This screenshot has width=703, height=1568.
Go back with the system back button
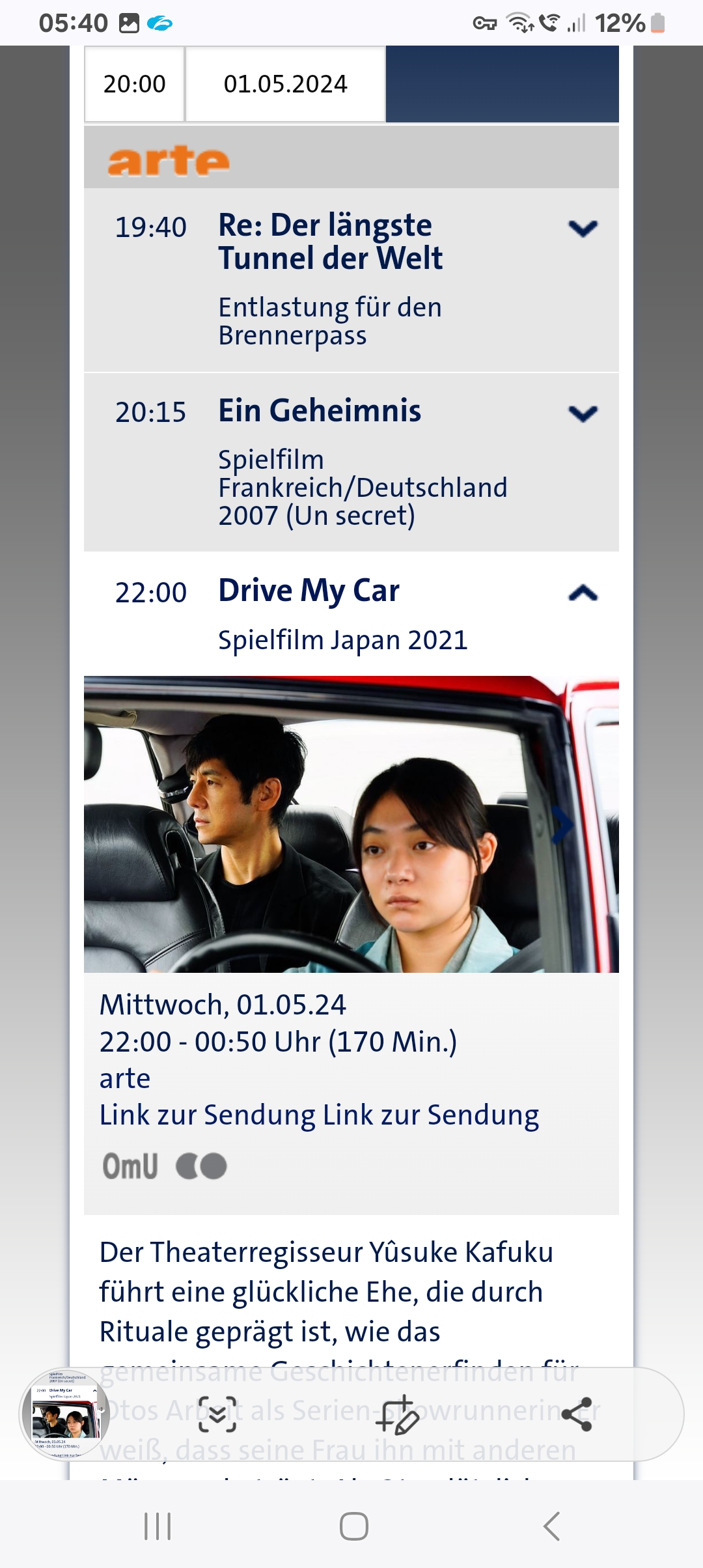coord(551,1526)
